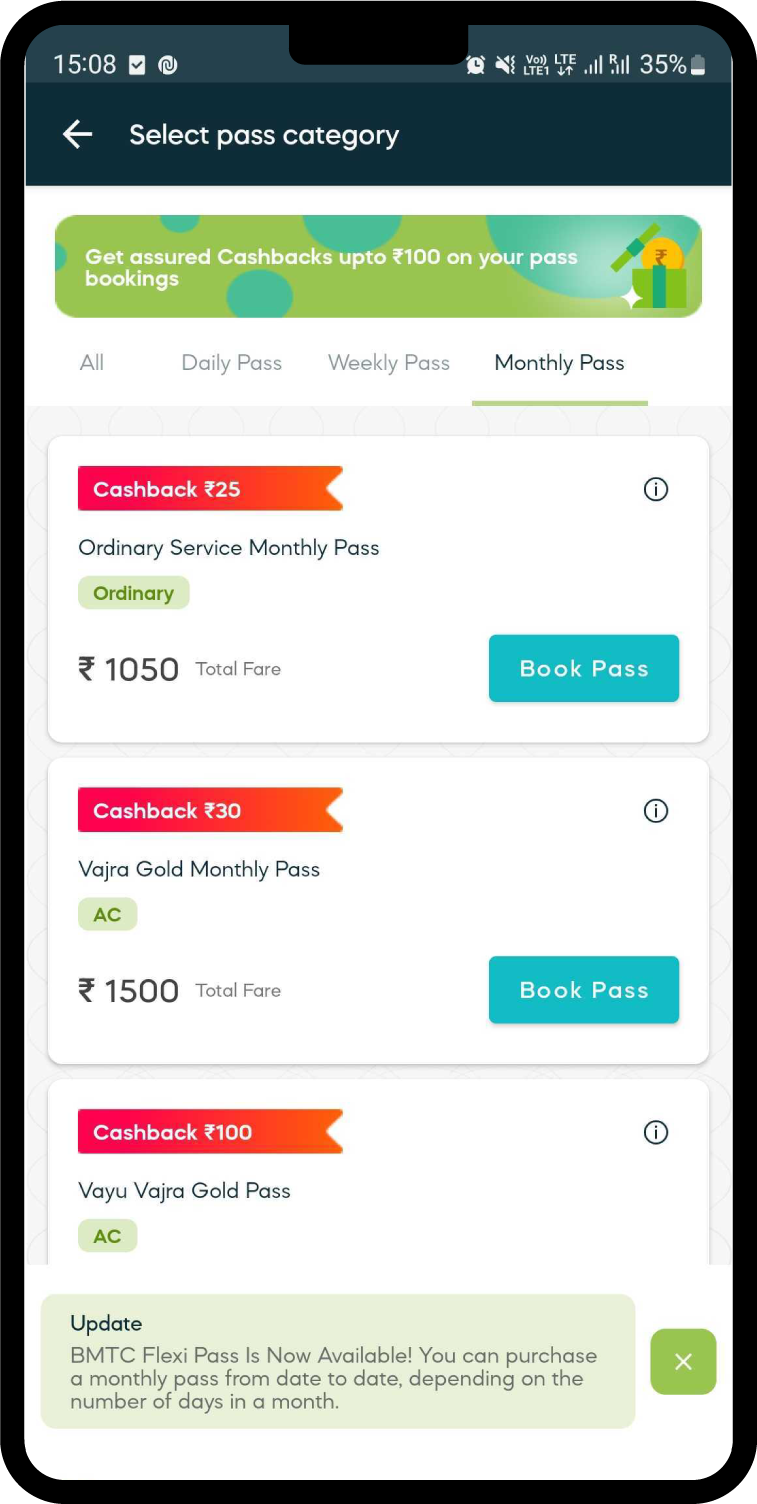Image resolution: width=757 pixels, height=1504 pixels.
Task: Switch to the Daily Pass tab
Action: (x=232, y=363)
